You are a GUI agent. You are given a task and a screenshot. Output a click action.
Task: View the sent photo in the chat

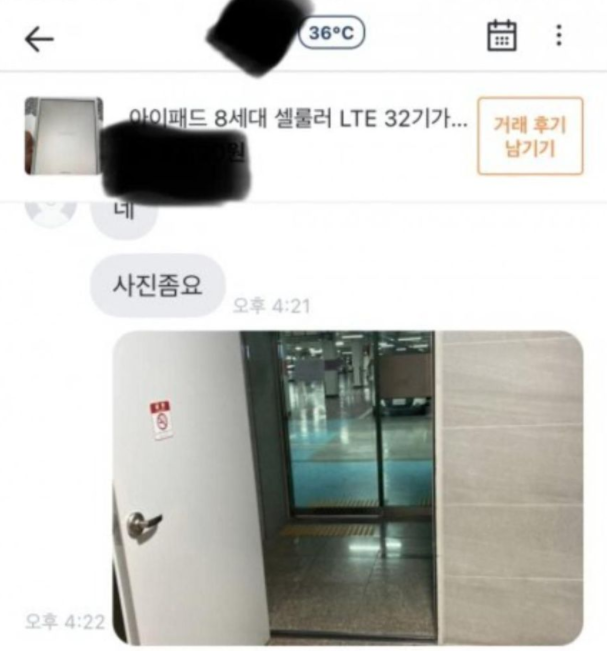pos(347,488)
